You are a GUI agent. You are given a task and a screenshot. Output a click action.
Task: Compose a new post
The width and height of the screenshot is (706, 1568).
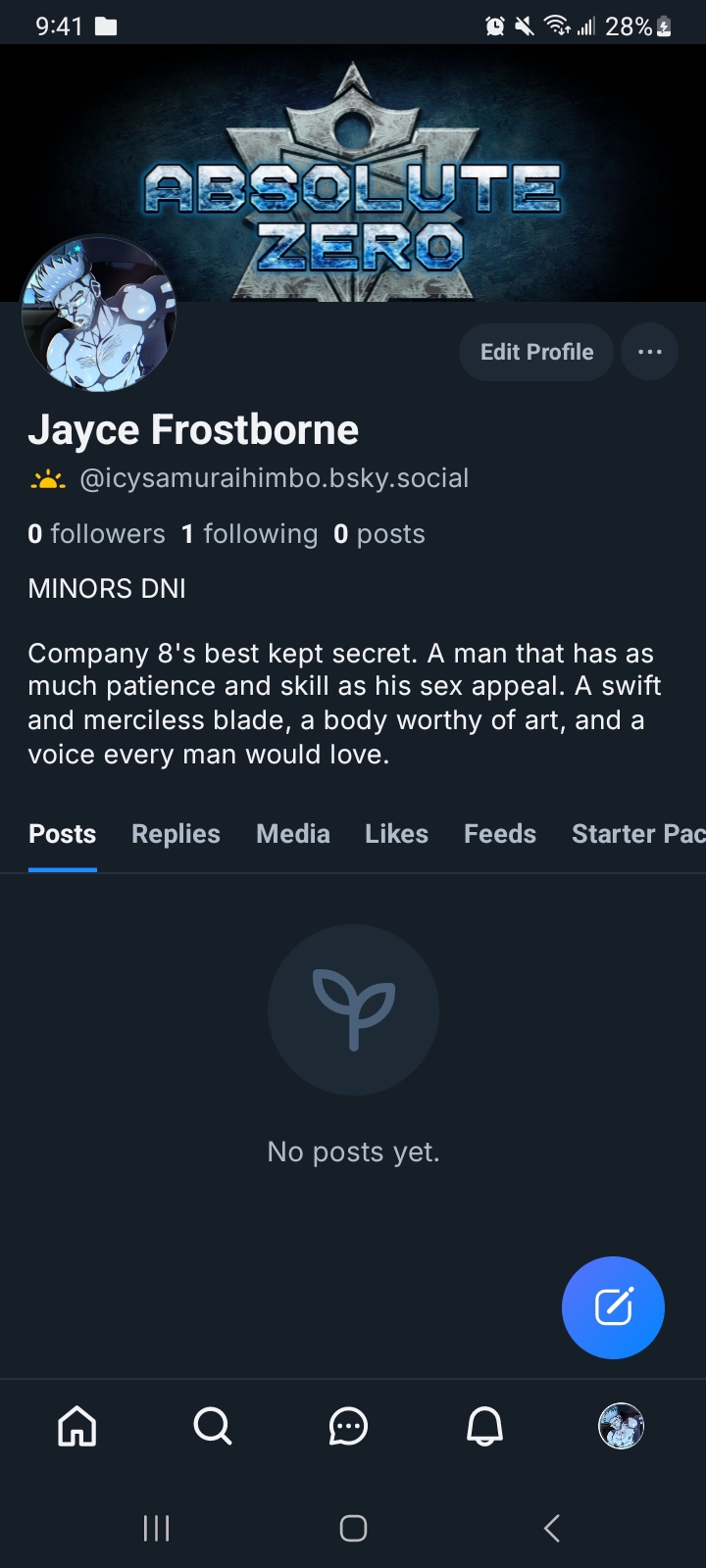613,1307
